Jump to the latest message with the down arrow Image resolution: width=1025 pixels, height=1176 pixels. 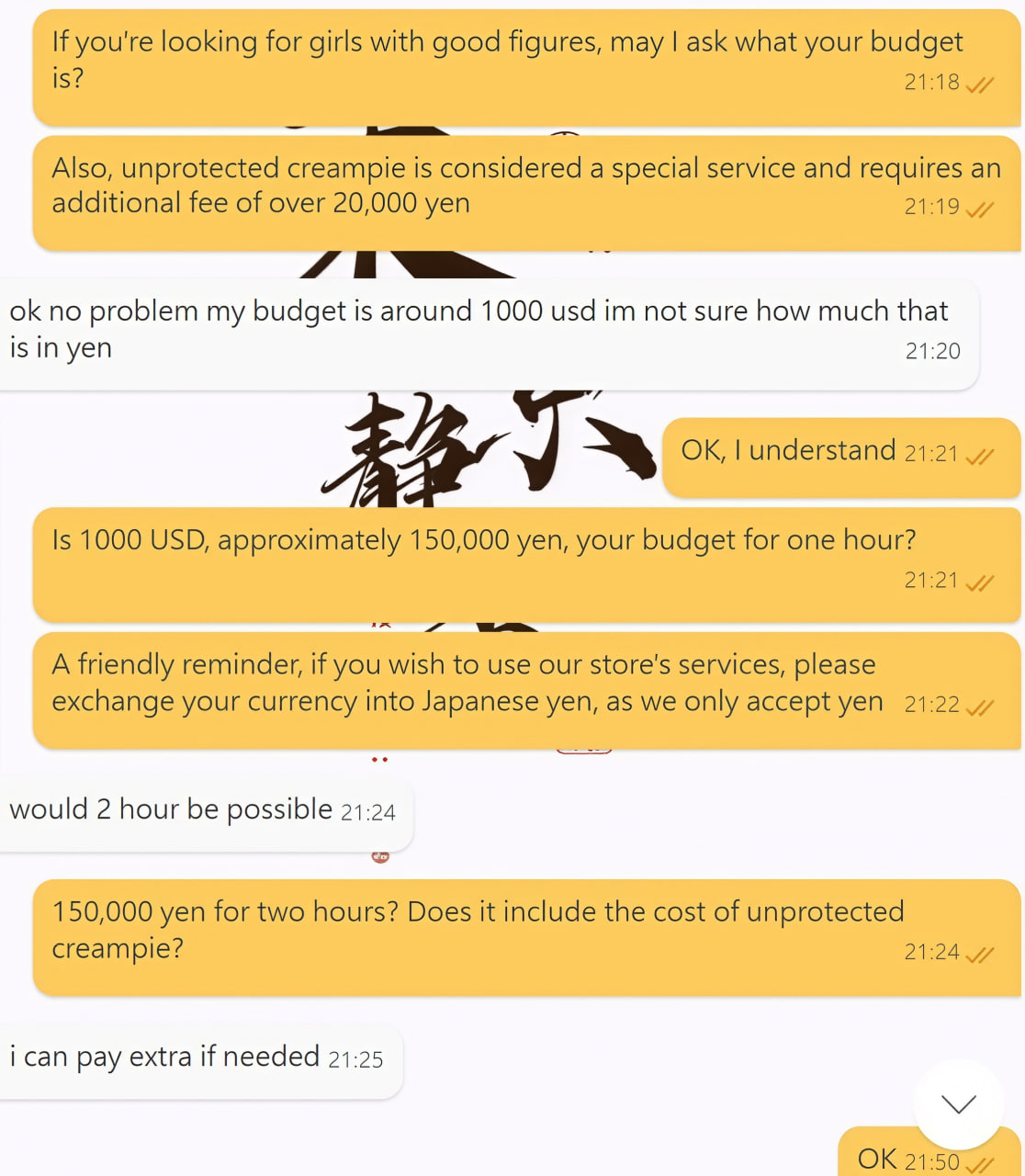pyautogui.click(x=959, y=1103)
